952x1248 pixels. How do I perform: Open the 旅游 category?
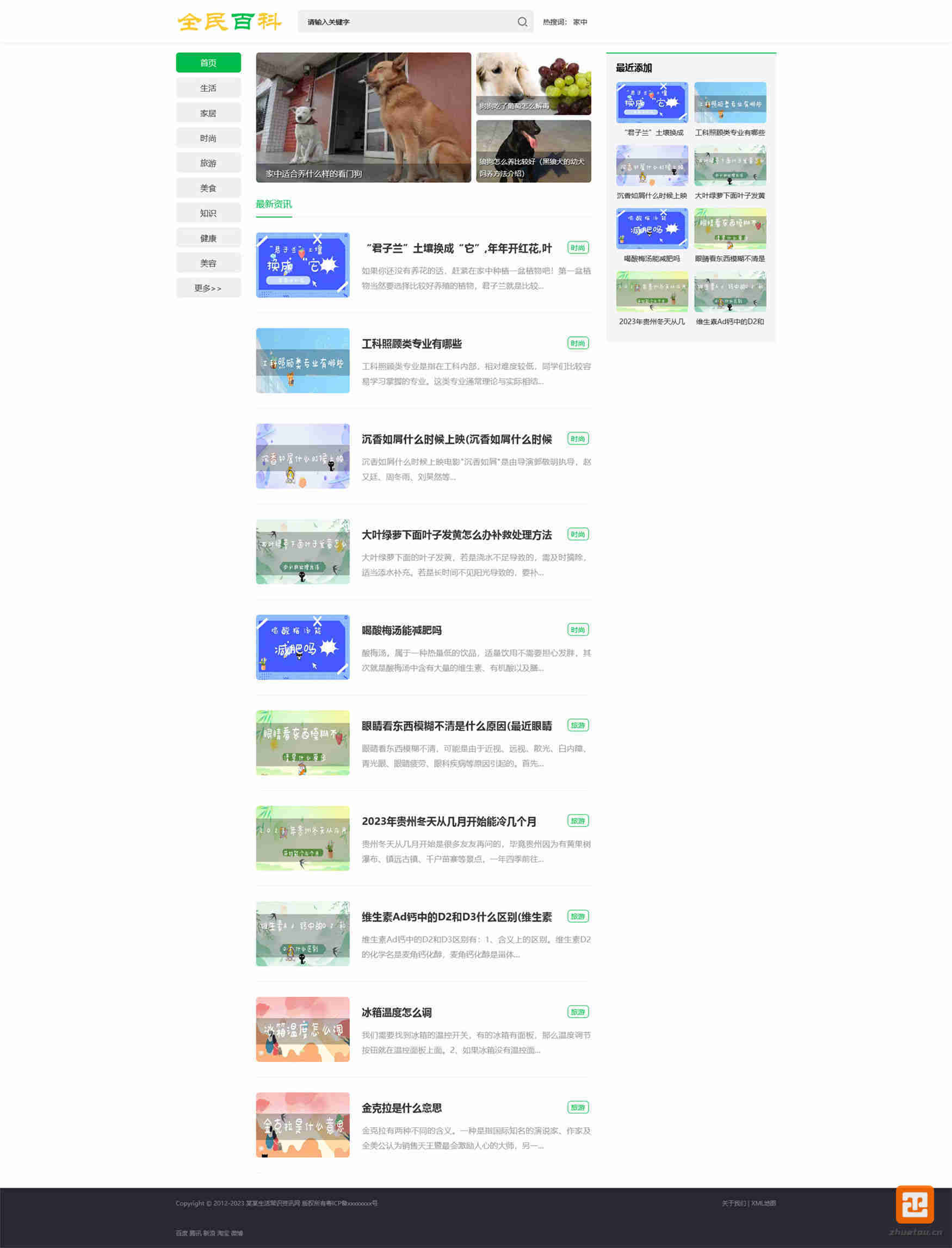coord(208,163)
